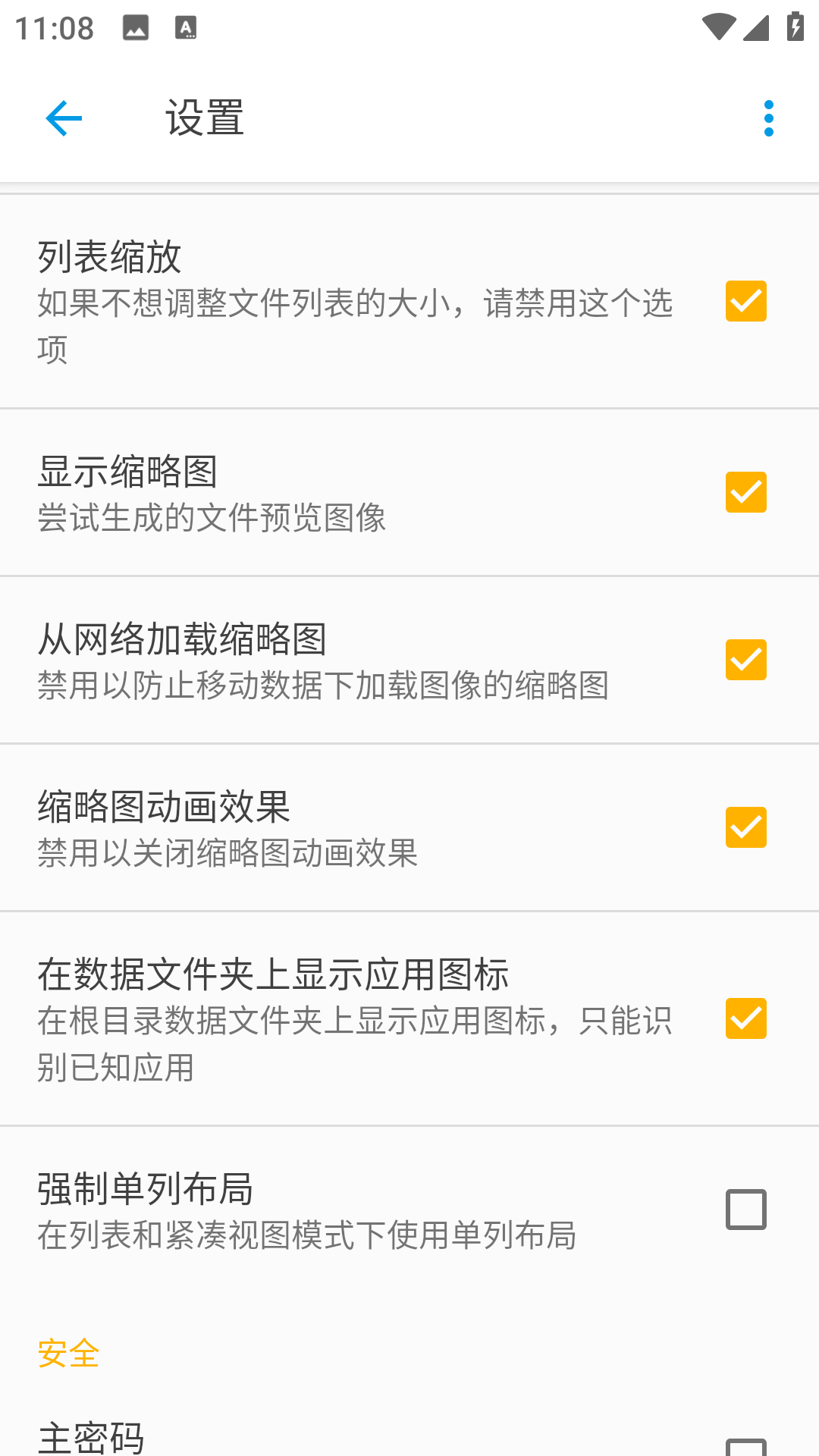The height and width of the screenshot is (1456, 819).
Task: Toggle the 主密码 setting
Action: [x=745, y=1447]
